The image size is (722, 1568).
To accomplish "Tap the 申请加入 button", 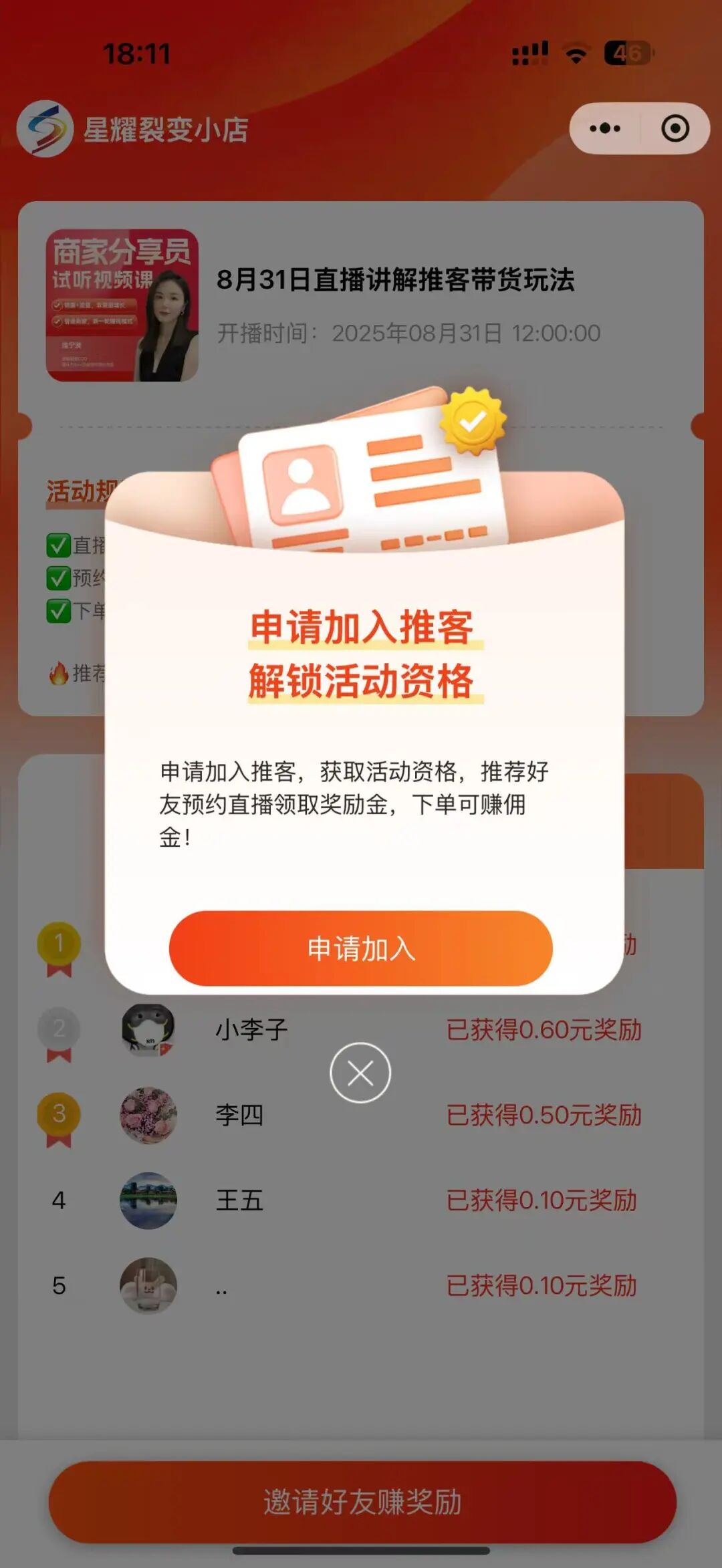I will (x=360, y=948).
